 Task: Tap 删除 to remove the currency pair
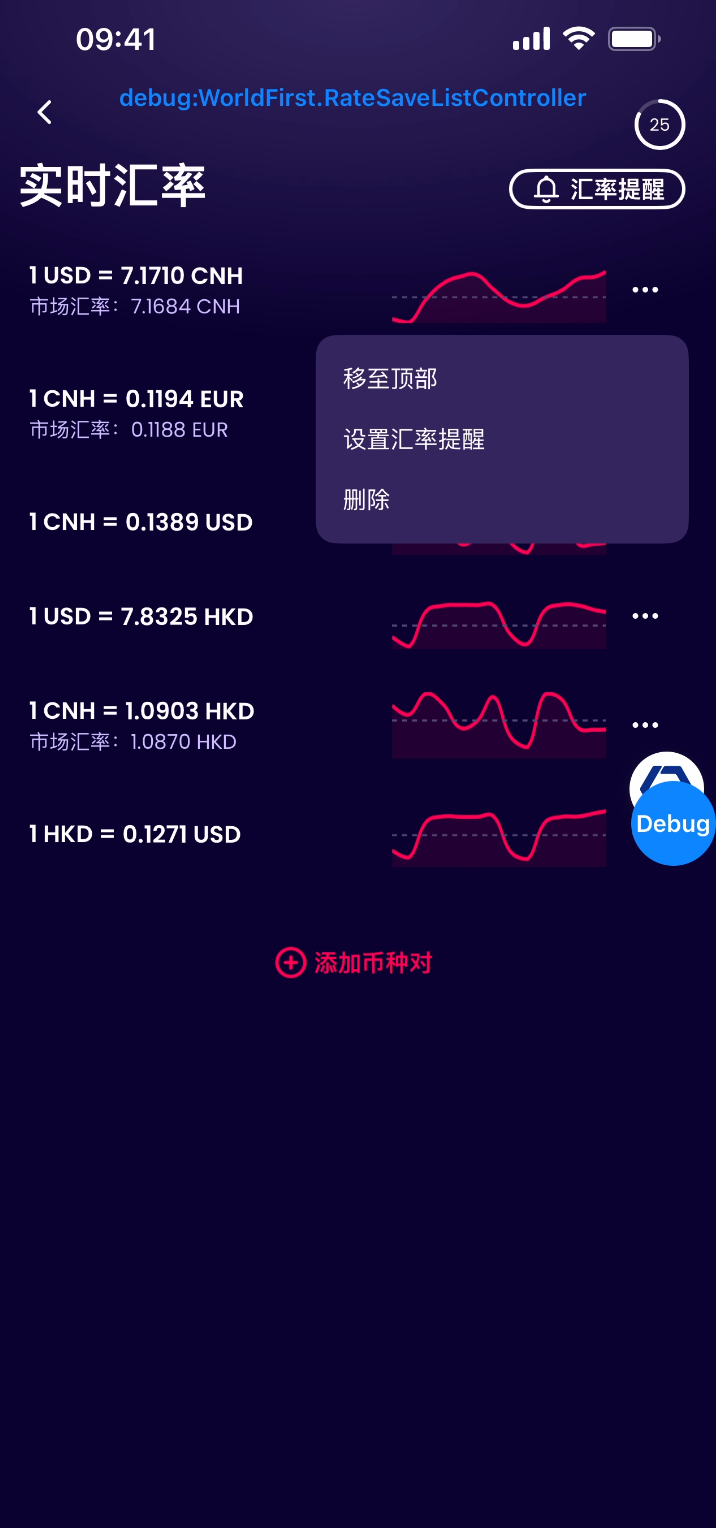point(367,500)
